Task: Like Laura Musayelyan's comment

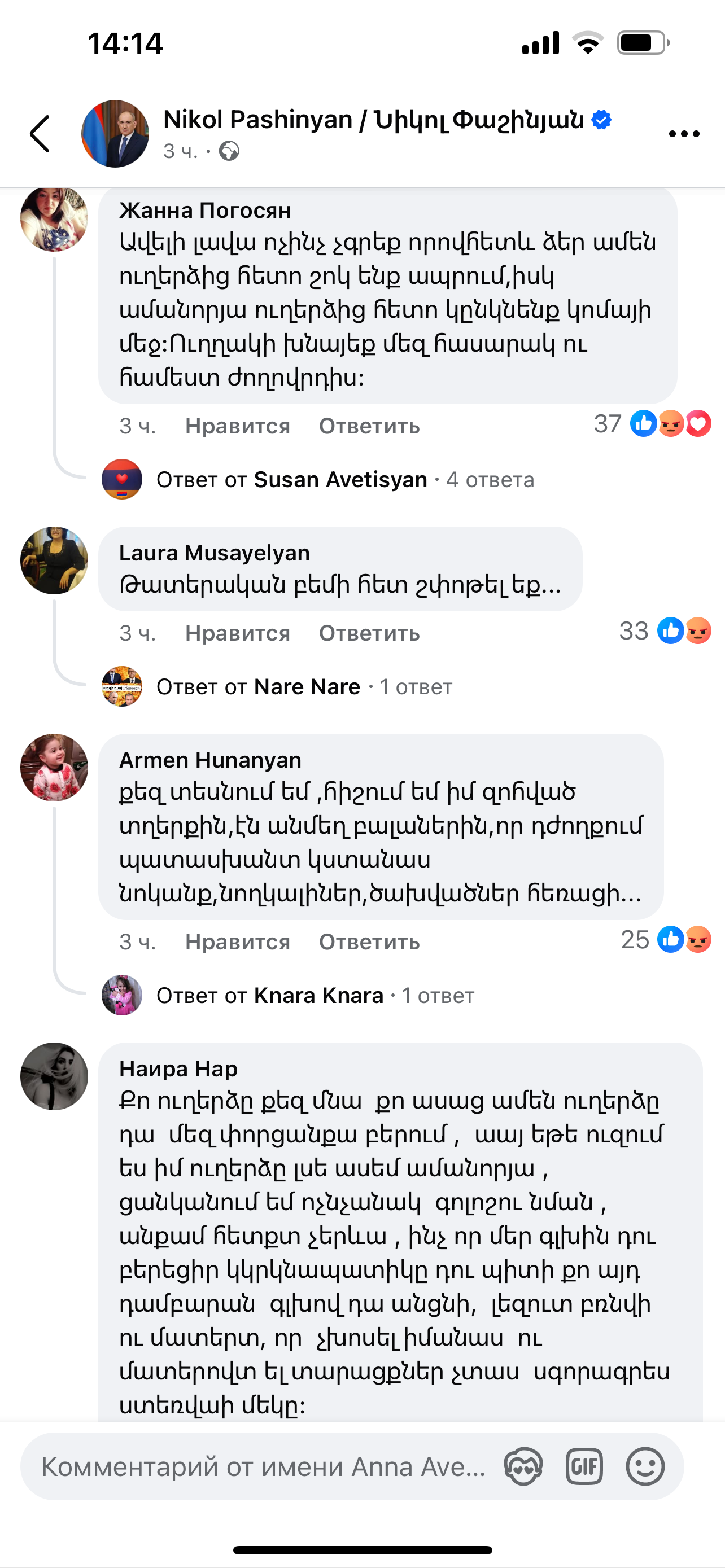Action: point(237,633)
